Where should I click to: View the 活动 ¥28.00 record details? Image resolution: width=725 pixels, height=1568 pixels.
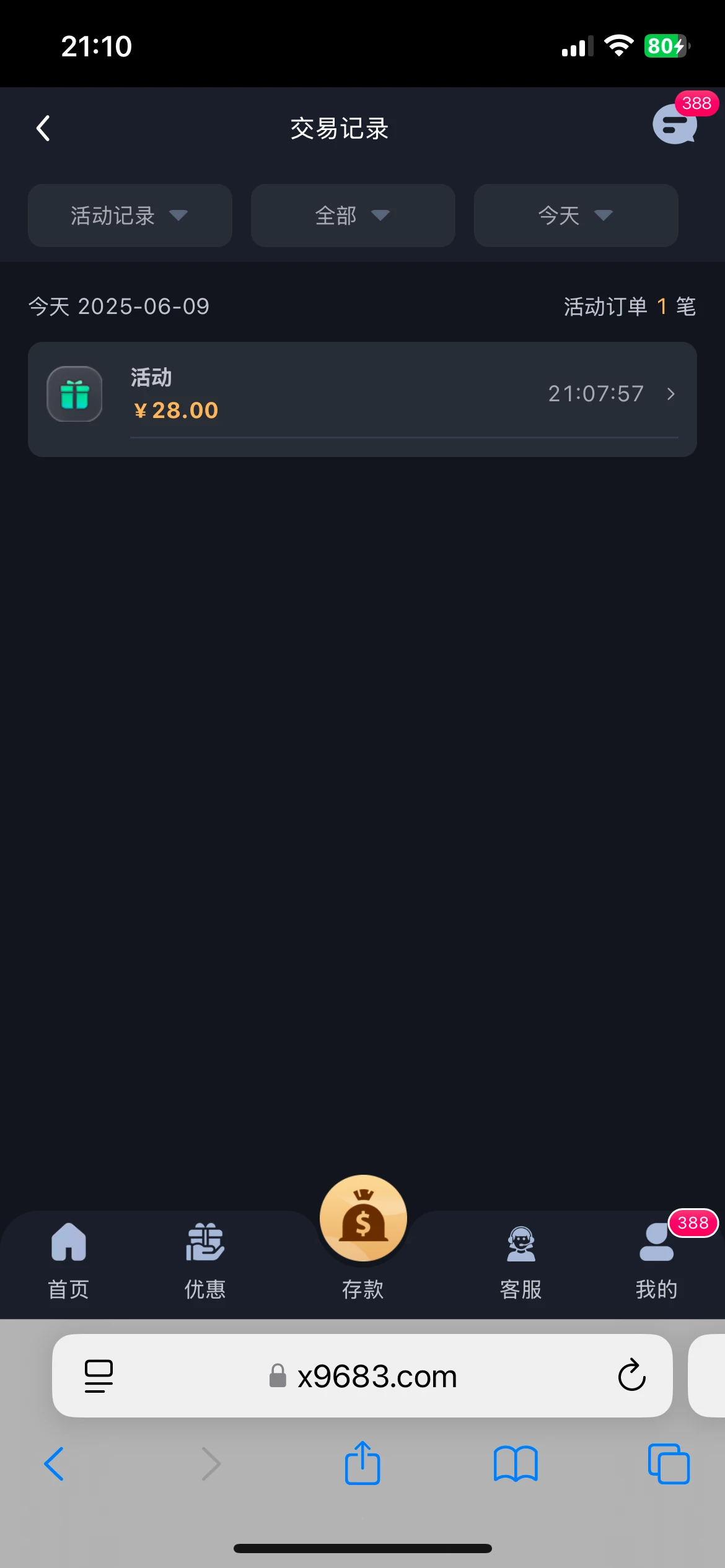point(362,394)
